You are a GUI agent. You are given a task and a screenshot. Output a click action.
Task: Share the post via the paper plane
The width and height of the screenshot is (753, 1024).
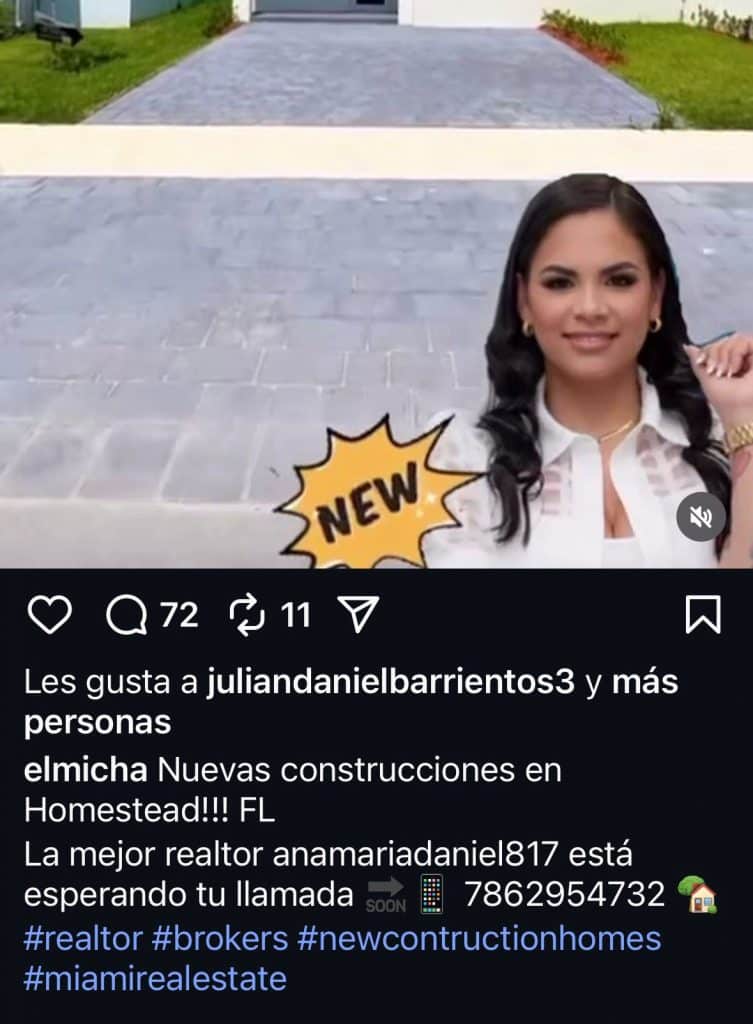[357, 615]
